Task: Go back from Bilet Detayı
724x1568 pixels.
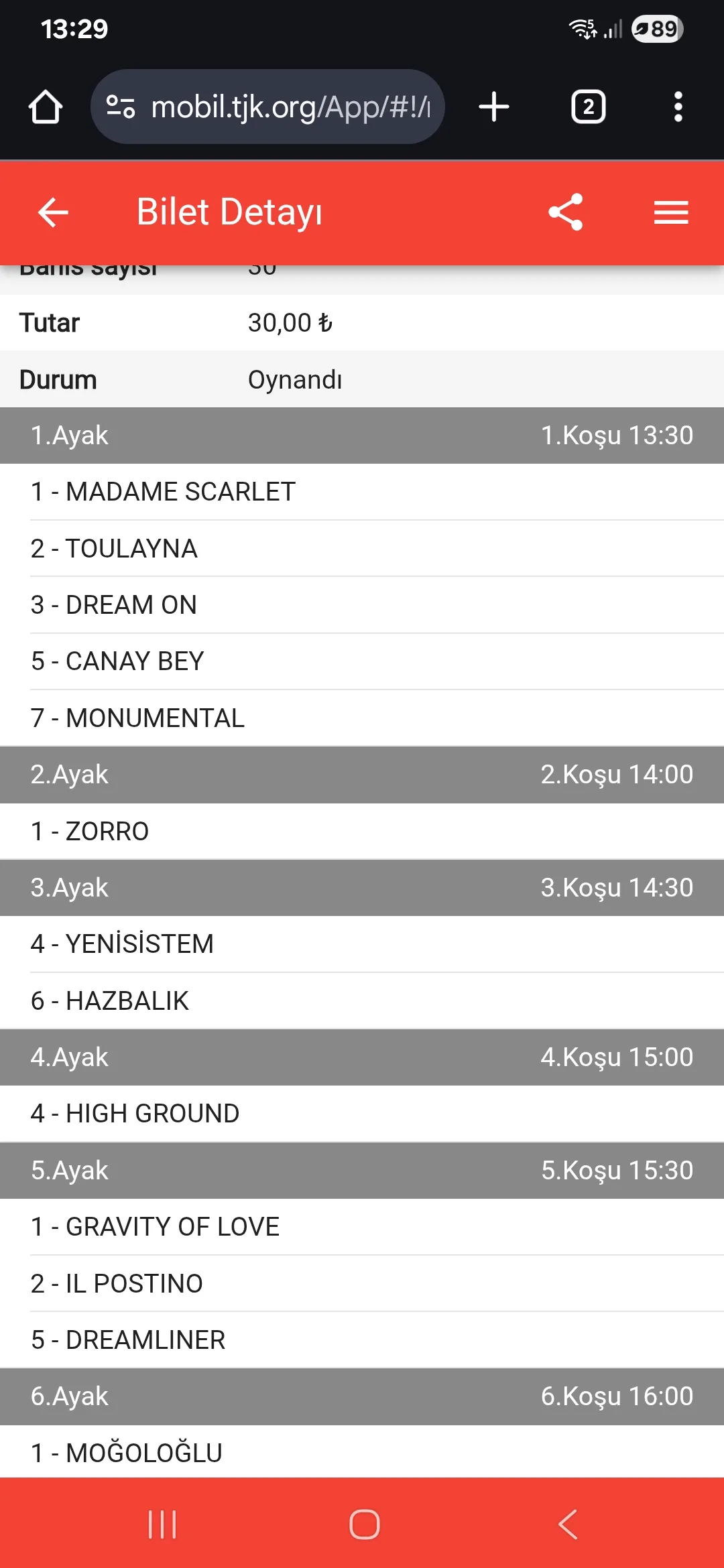Action: (53, 212)
